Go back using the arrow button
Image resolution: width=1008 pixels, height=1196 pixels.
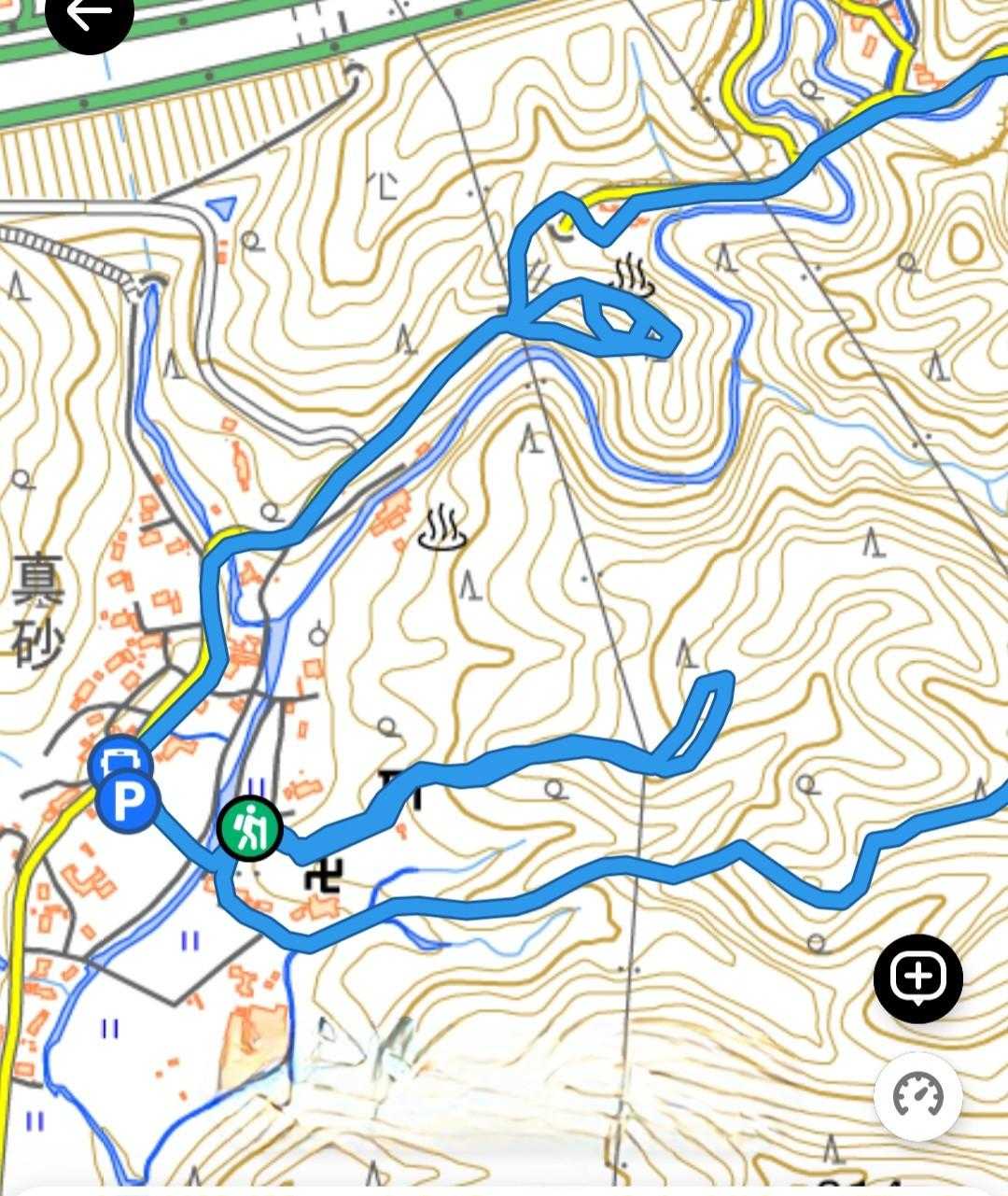tap(89, 14)
